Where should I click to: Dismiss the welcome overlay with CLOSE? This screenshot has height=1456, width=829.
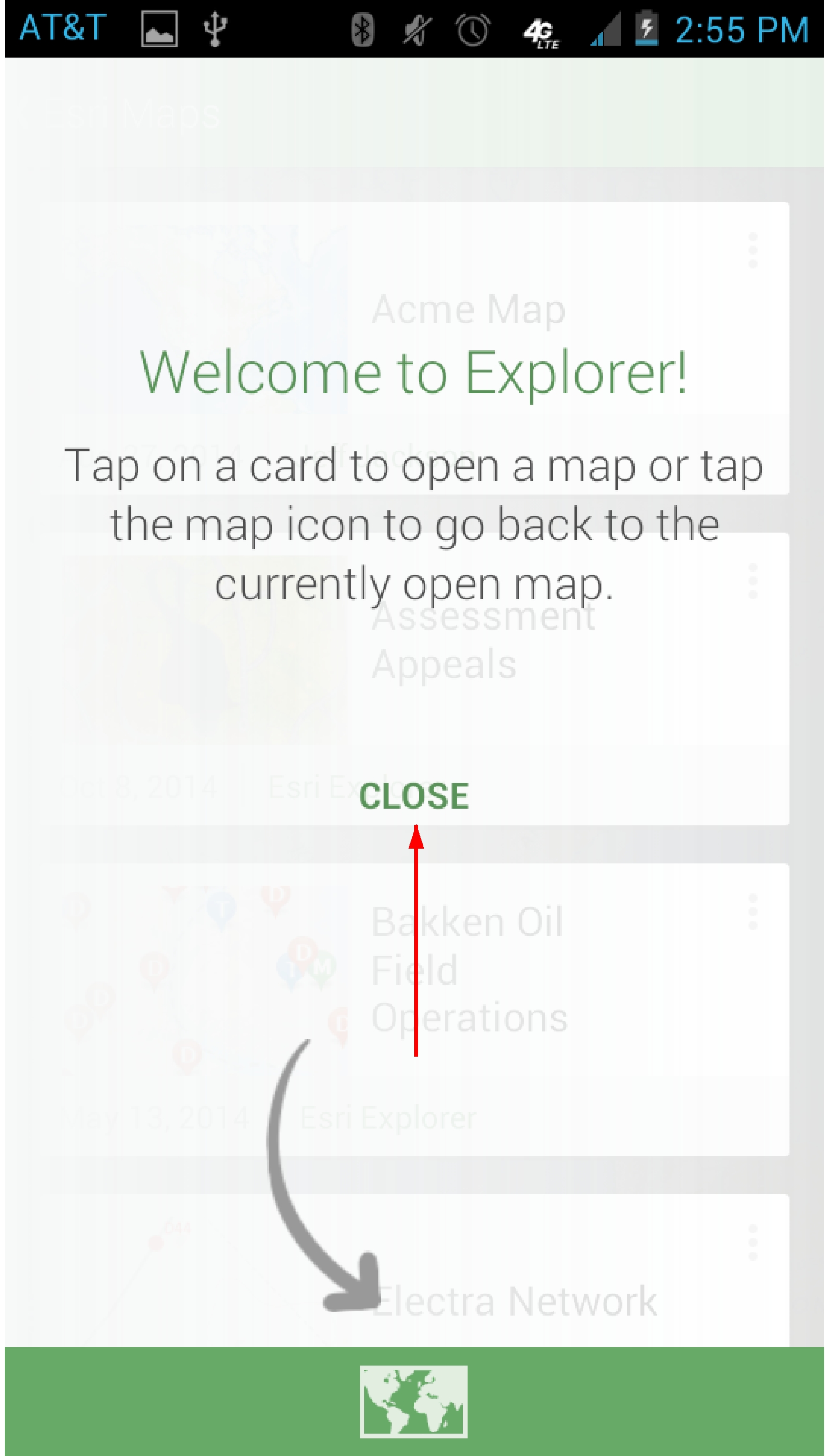[414, 795]
